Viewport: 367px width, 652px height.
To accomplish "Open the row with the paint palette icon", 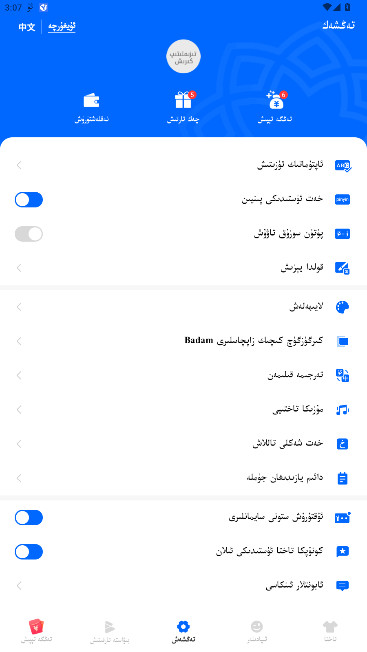I will (183, 307).
